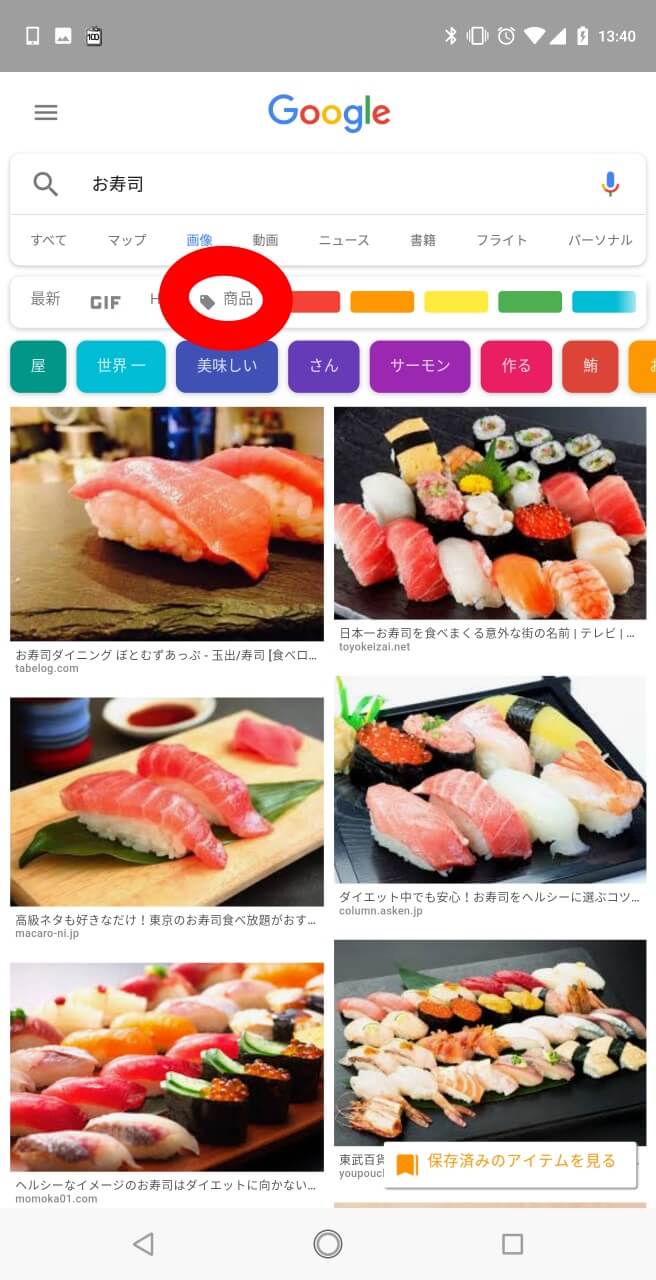The width and height of the screenshot is (656, 1280).
Task: Open the toyokeizai.net sushi image
Action: 490,513
